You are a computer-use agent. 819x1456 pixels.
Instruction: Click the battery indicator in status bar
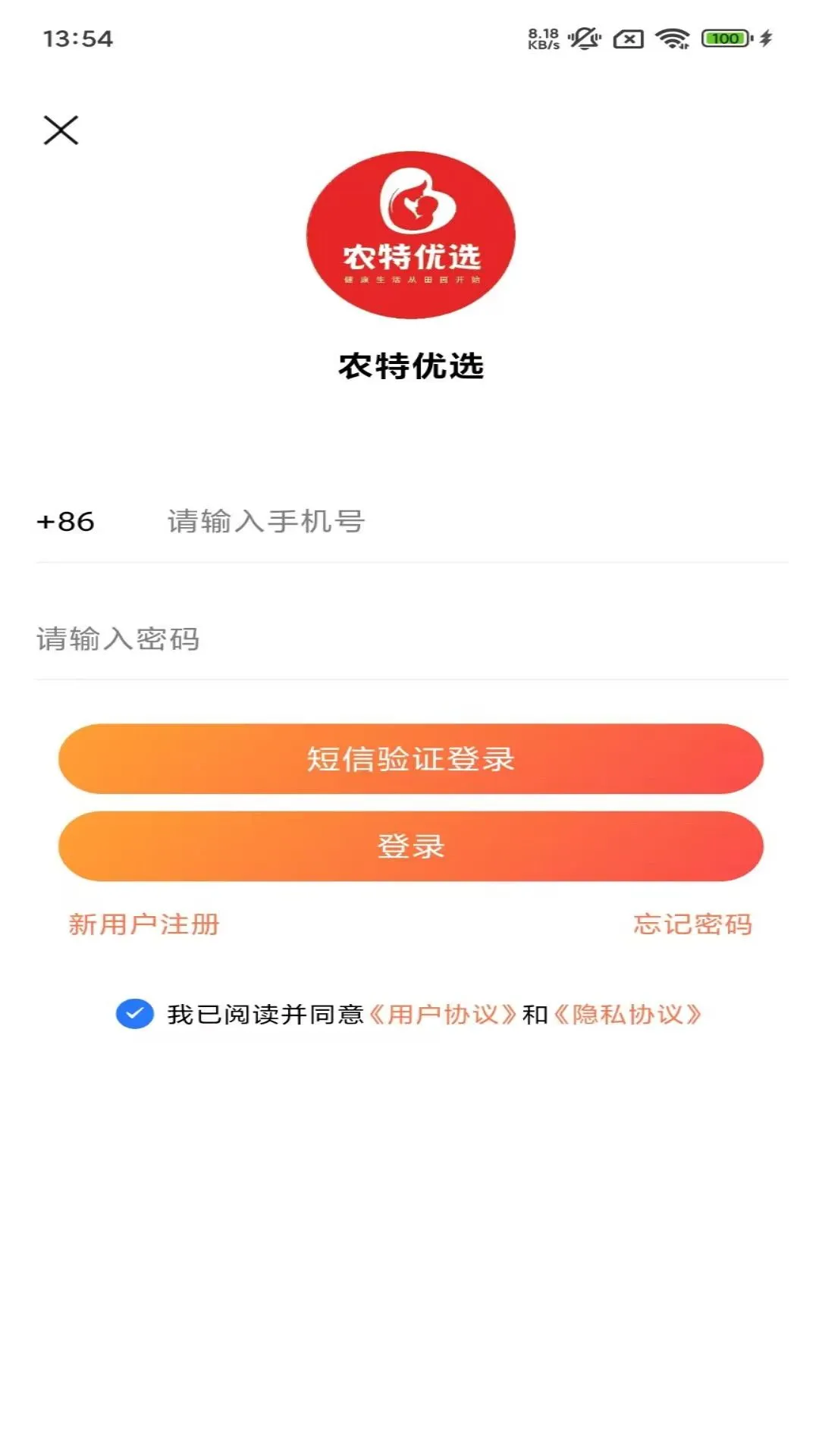[723, 36]
